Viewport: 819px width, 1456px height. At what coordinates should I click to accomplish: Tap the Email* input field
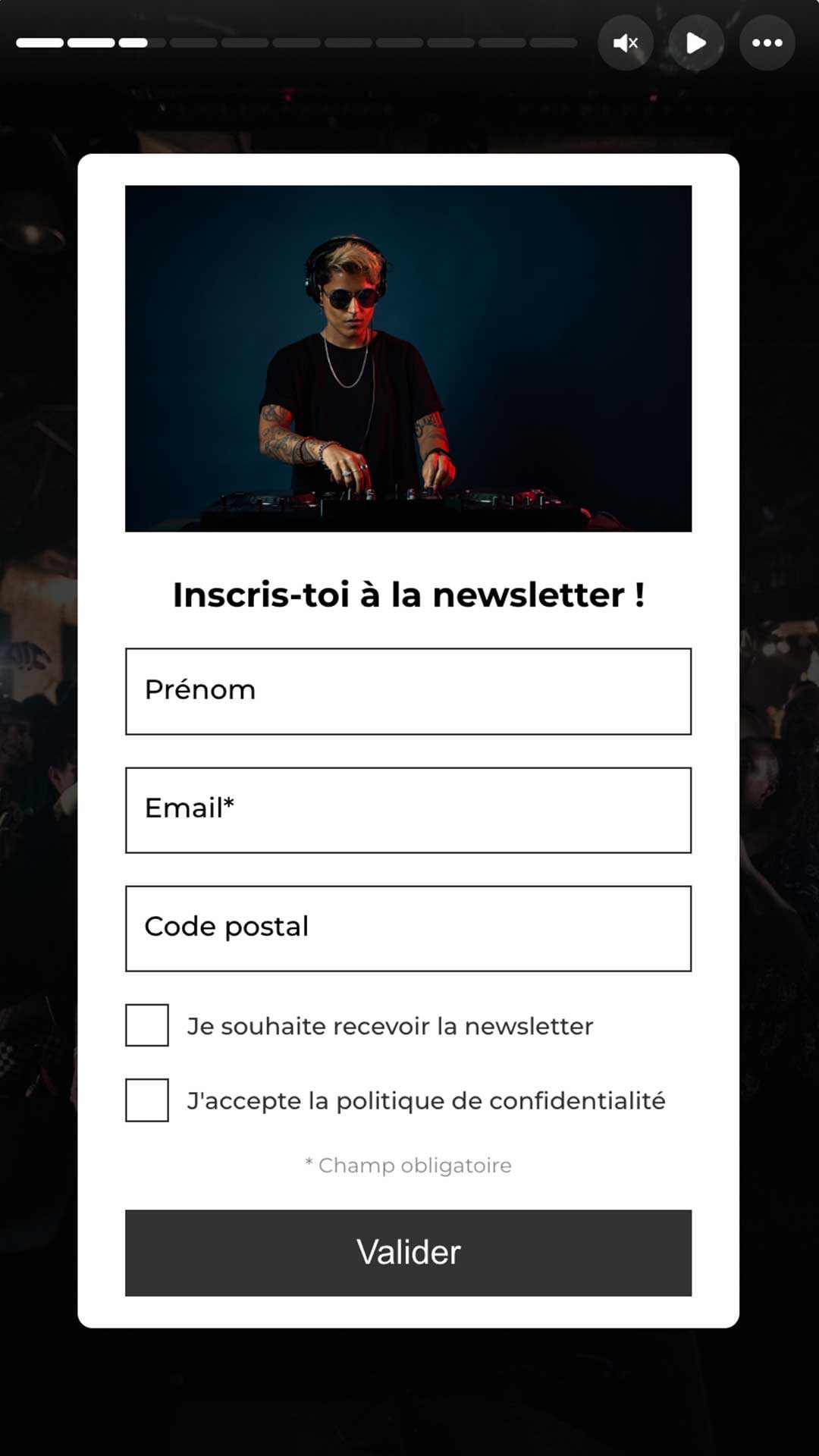(408, 810)
